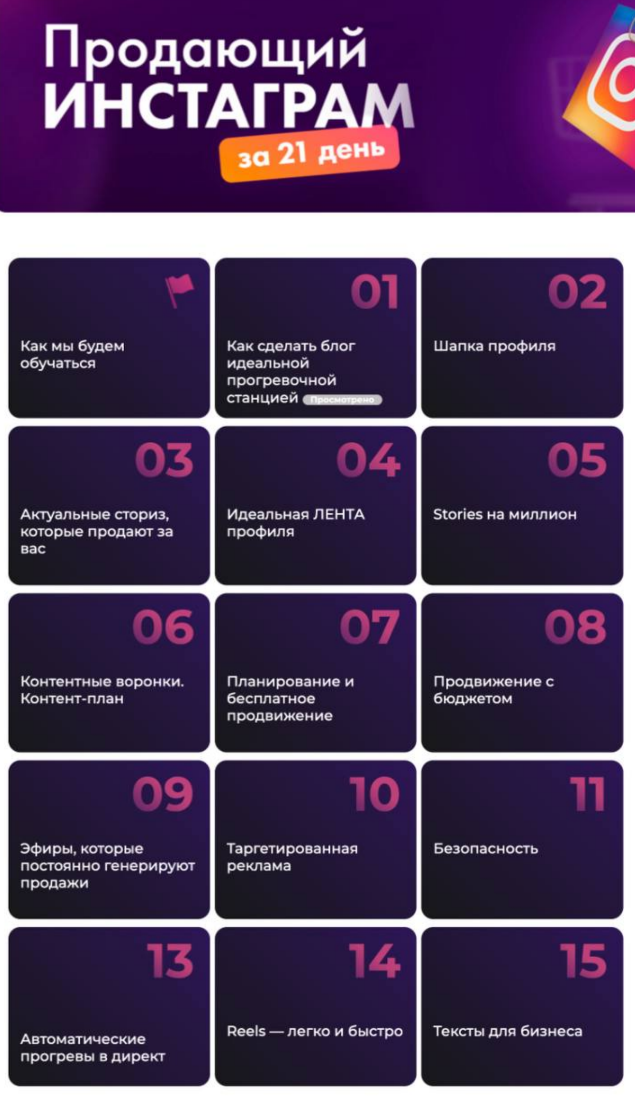Open lesson 10 'Таргетированная реклама'

(315, 840)
